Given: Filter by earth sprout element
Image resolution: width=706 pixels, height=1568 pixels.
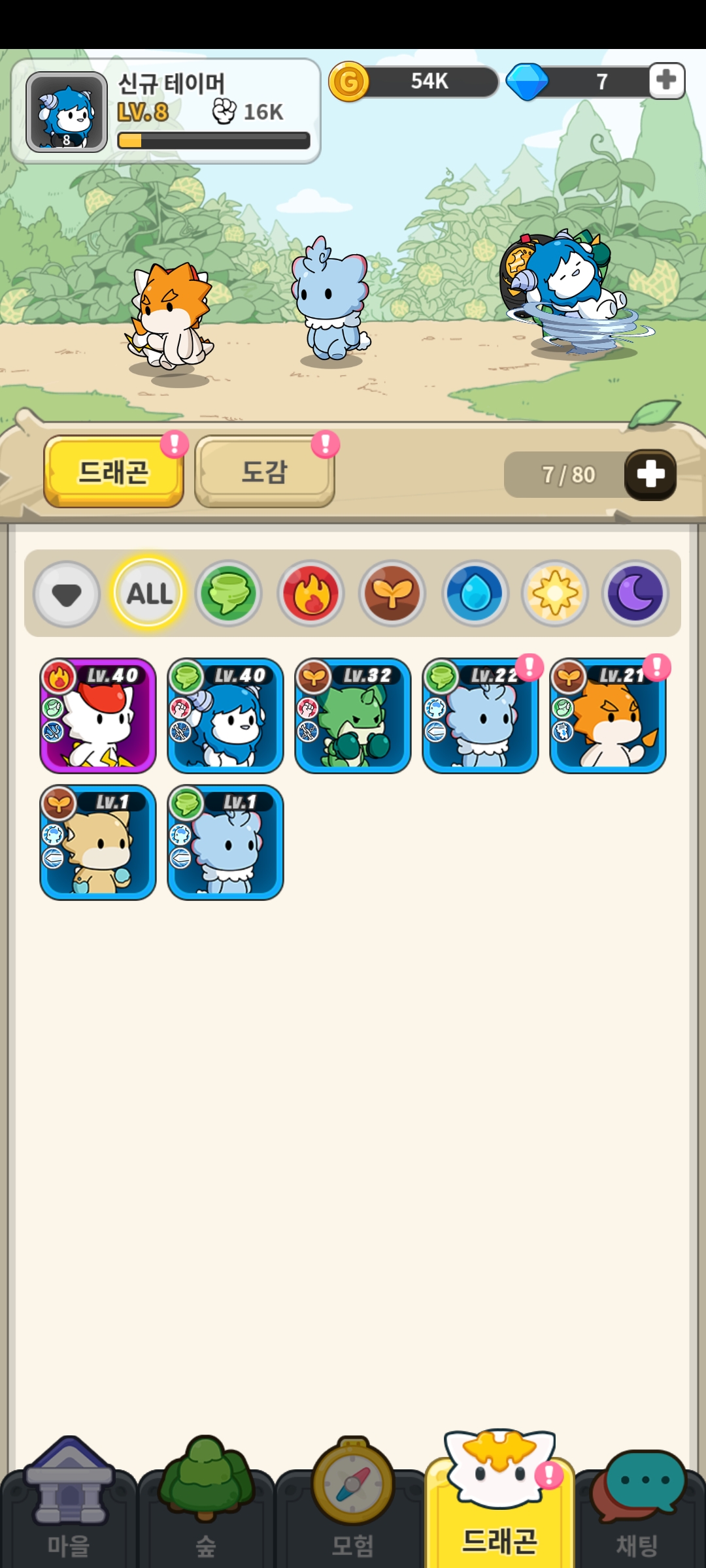Looking at the screenshot, I should [392, 594].
